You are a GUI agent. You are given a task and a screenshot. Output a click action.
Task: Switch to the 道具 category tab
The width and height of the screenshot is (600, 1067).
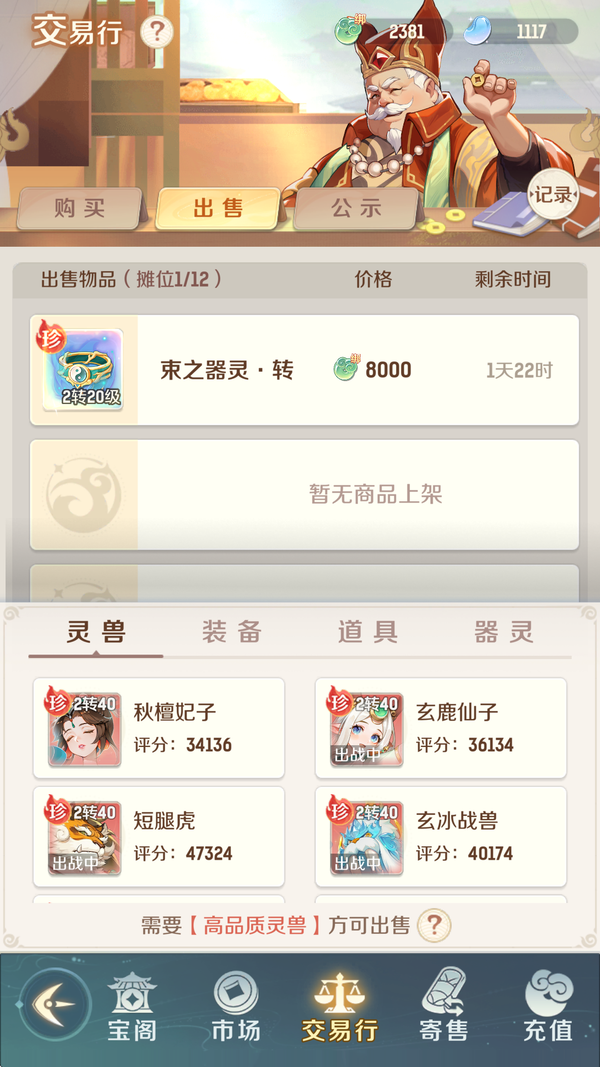[368, 632]
